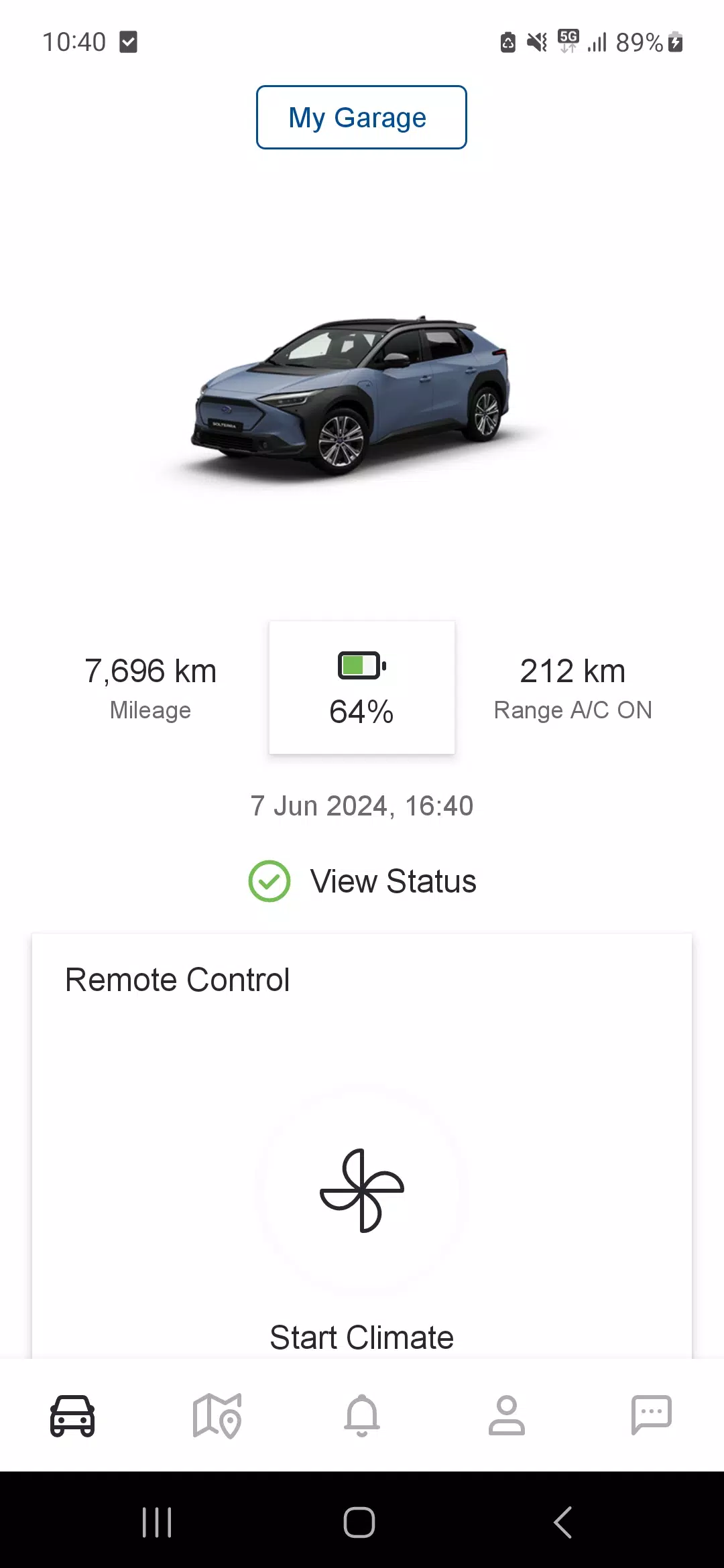
Task: Tap Start Climate
Action: click(x=362, y=1337)
